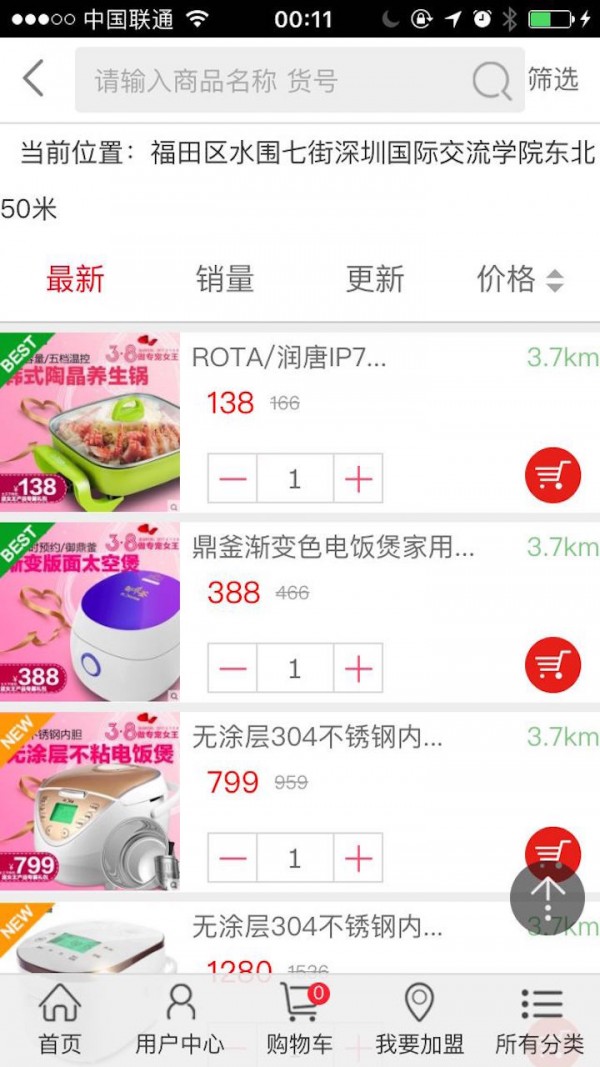The height and width of the screenshot is (1067, 600).
Task: Decrease quantity of the 鼎釜渐变色电饭煲
Action: click(233, 669)
